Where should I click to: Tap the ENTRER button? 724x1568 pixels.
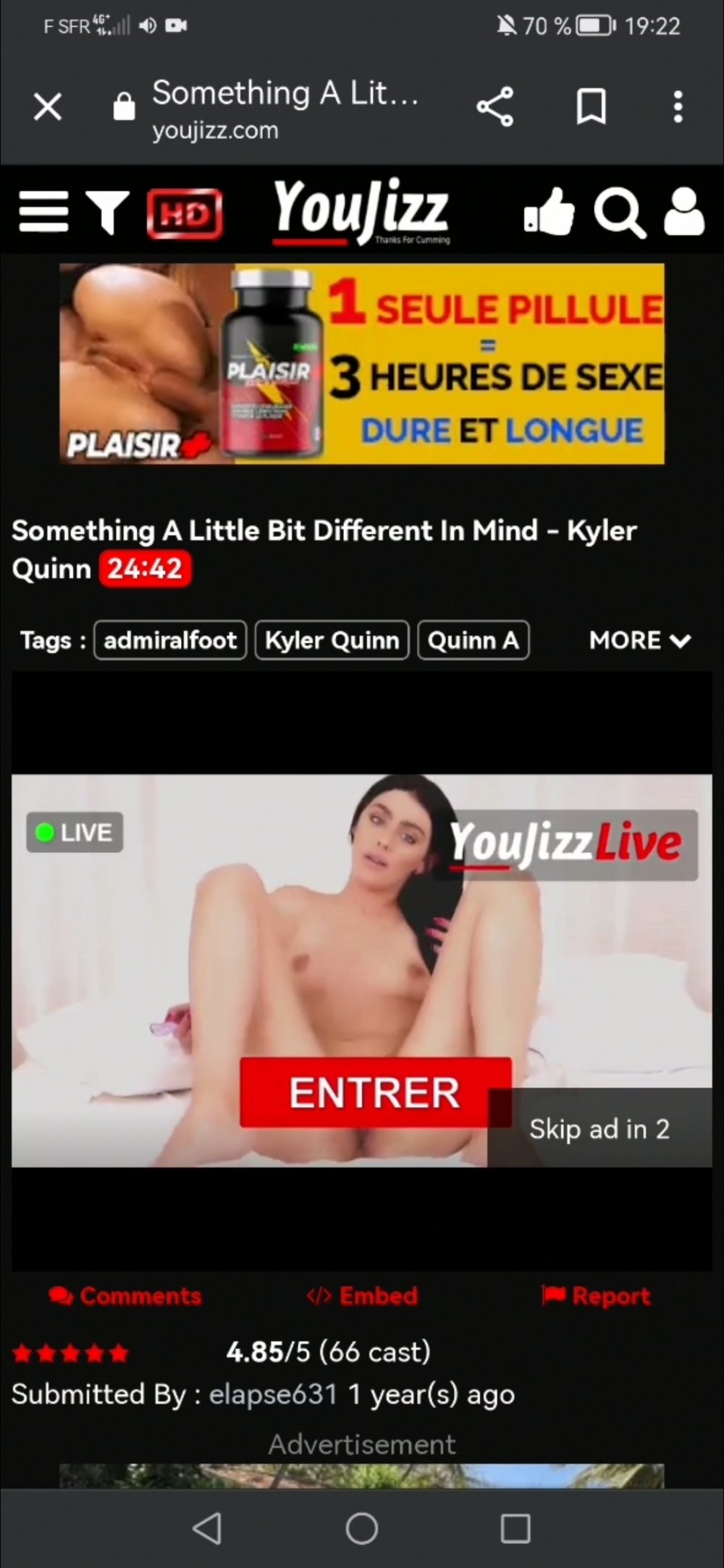375,1093
